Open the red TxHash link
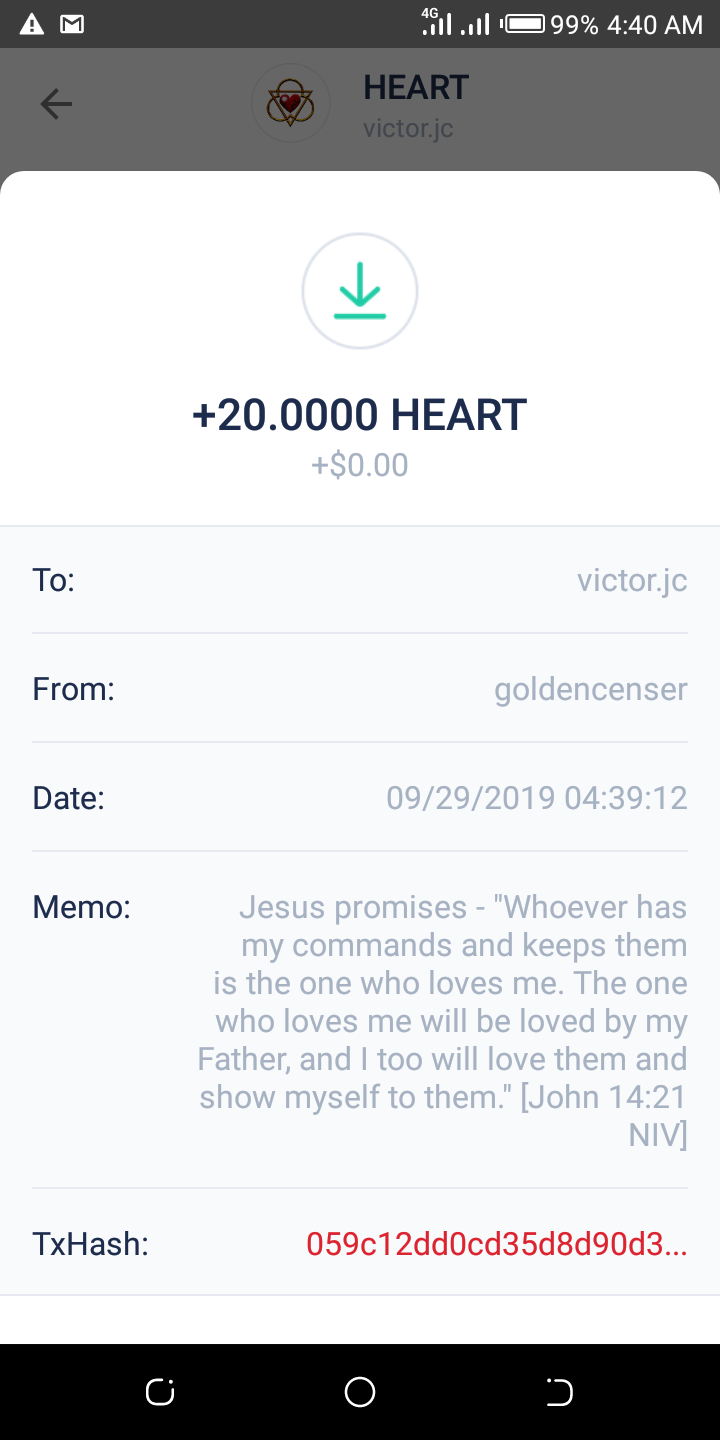The image size is (720, 1440). [x=496, y=1244]
